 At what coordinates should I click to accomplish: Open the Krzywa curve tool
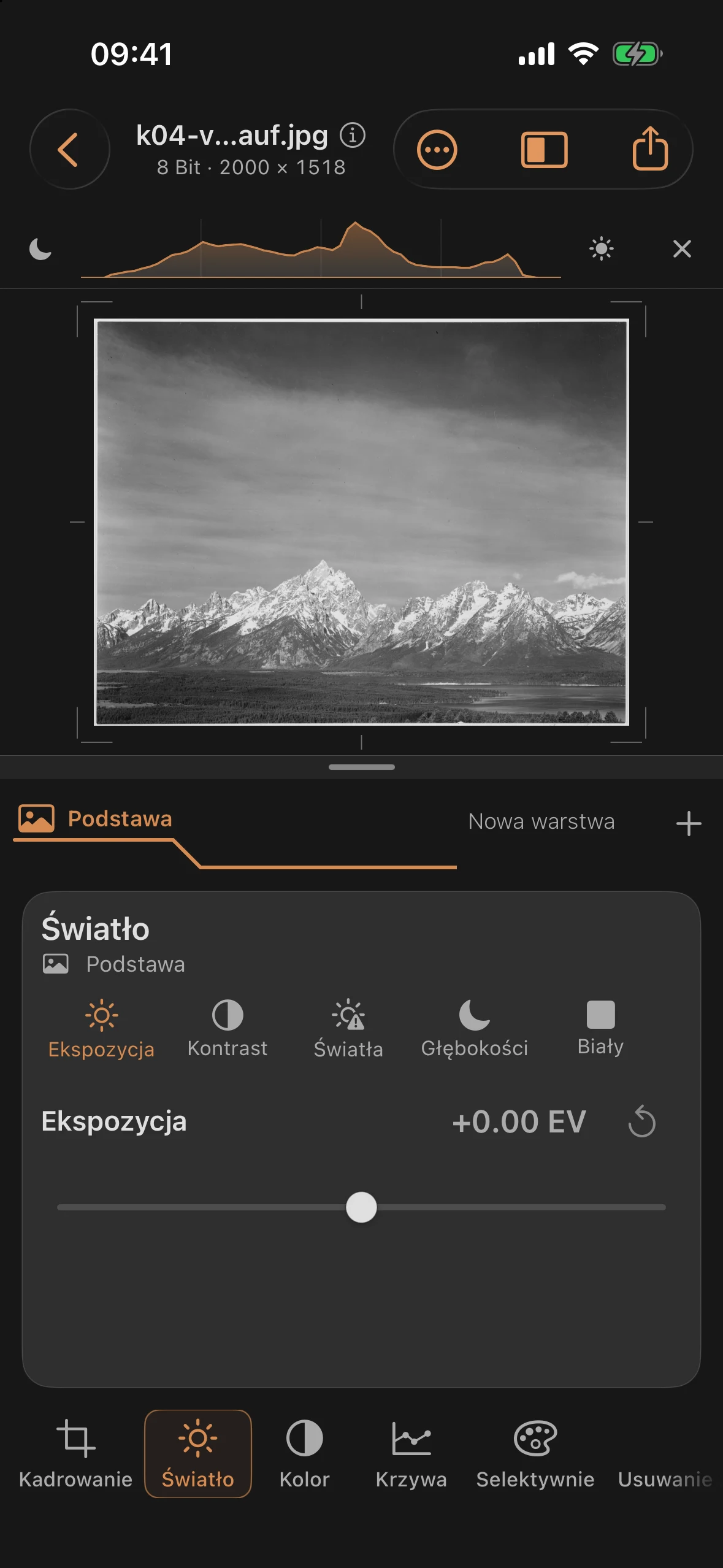411,1454
